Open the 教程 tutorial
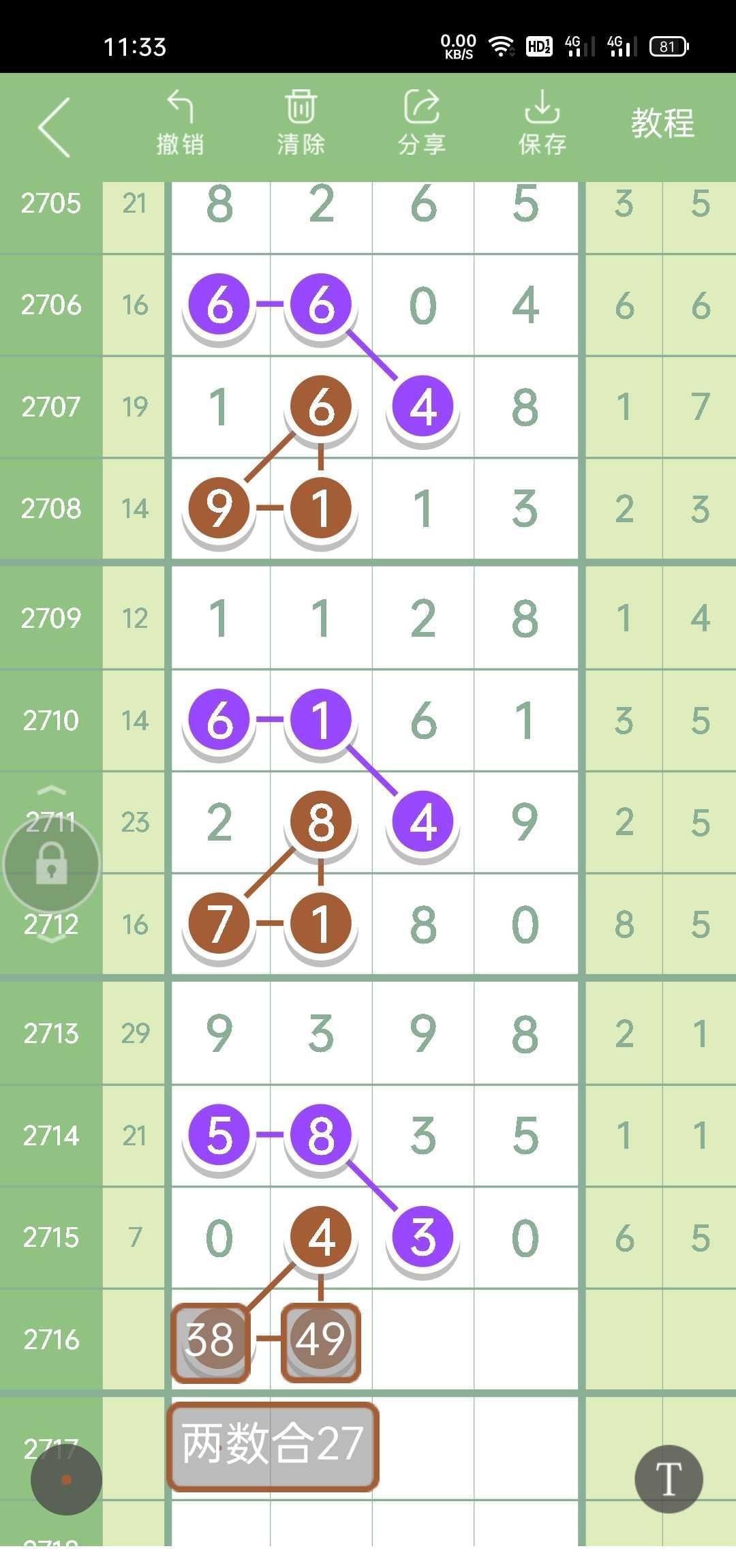The height and width of the screenshot is (1568, 736). click(662, 123)
